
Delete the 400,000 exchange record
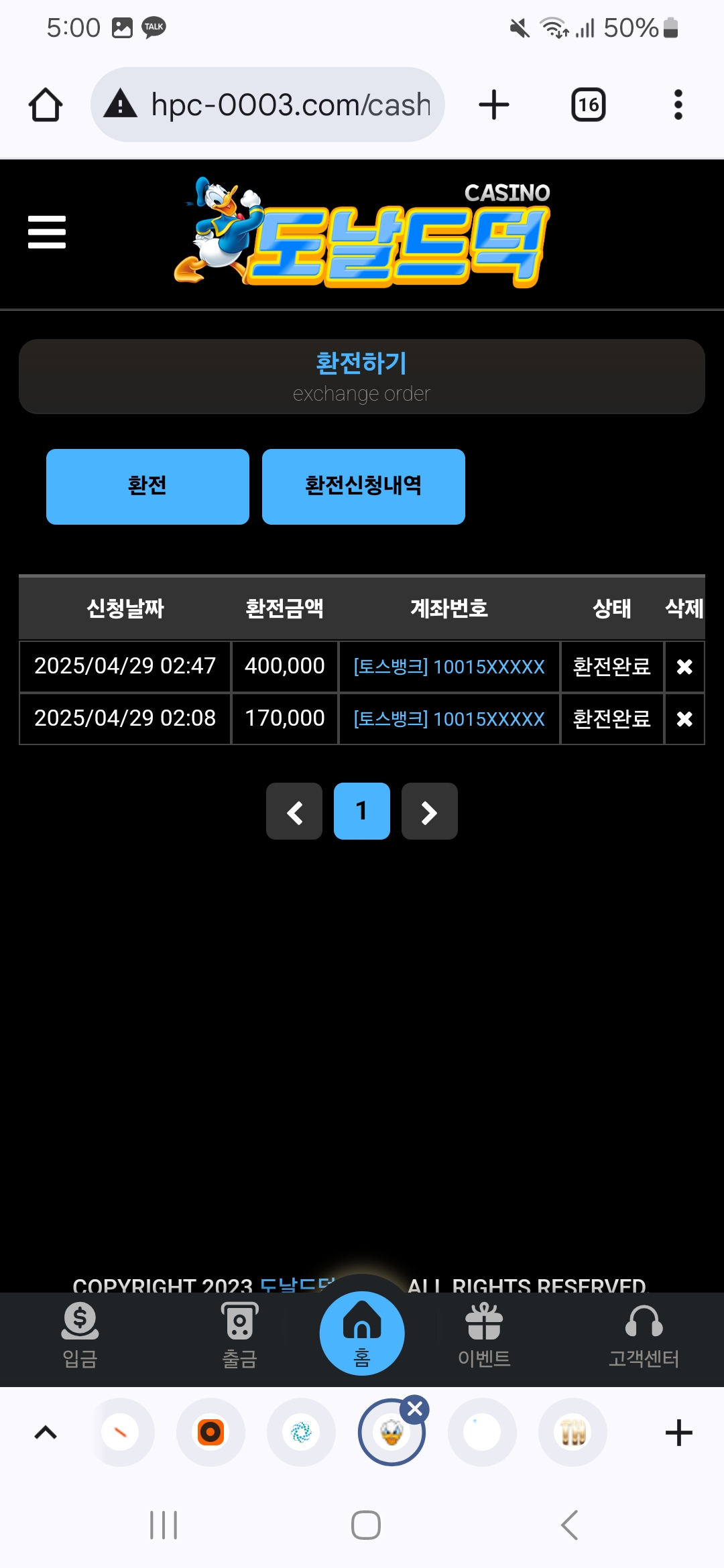[x=684, y=667]
